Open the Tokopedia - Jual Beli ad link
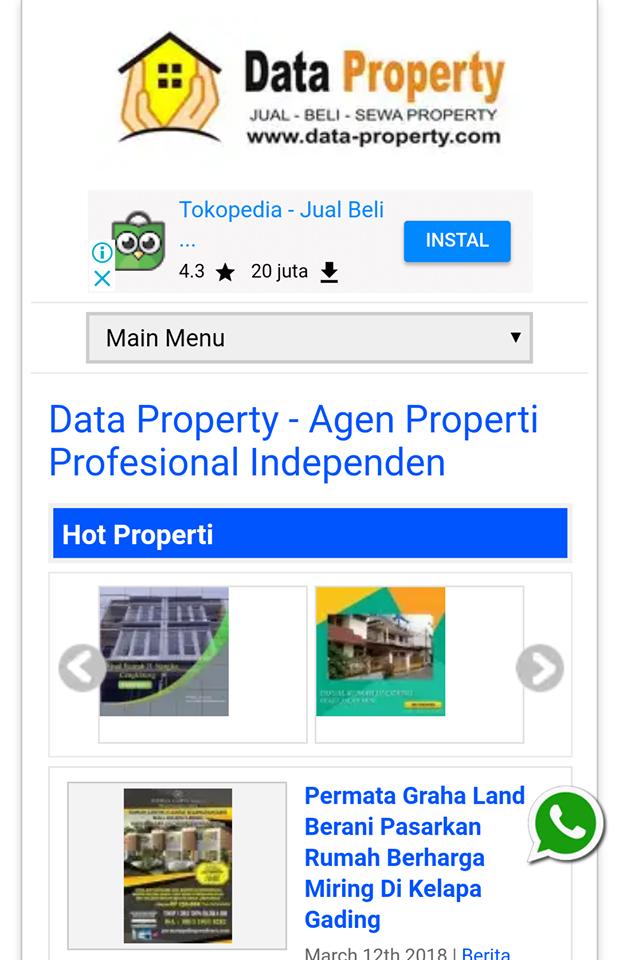The image size is (619, 960). [x=281, y=210]
